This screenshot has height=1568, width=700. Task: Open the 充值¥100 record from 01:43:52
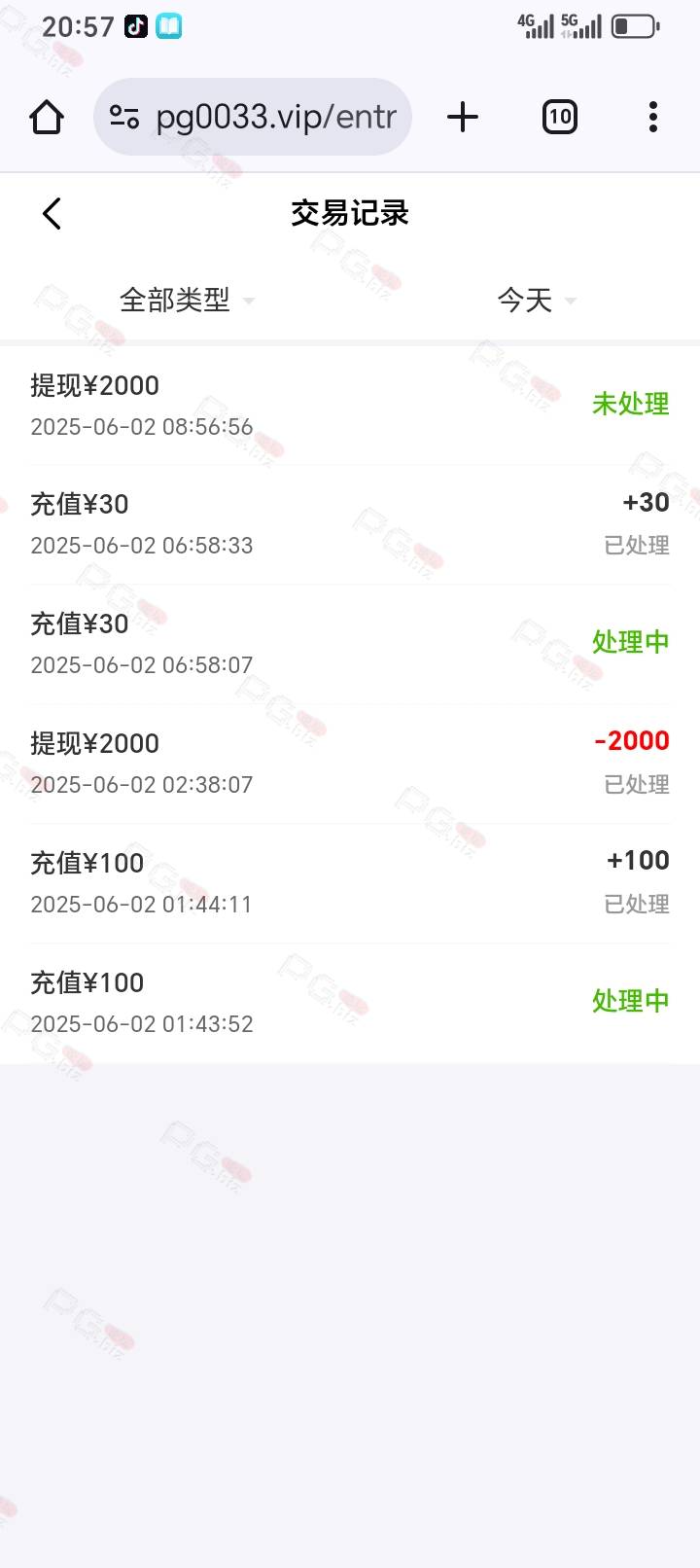[350, 1003]
